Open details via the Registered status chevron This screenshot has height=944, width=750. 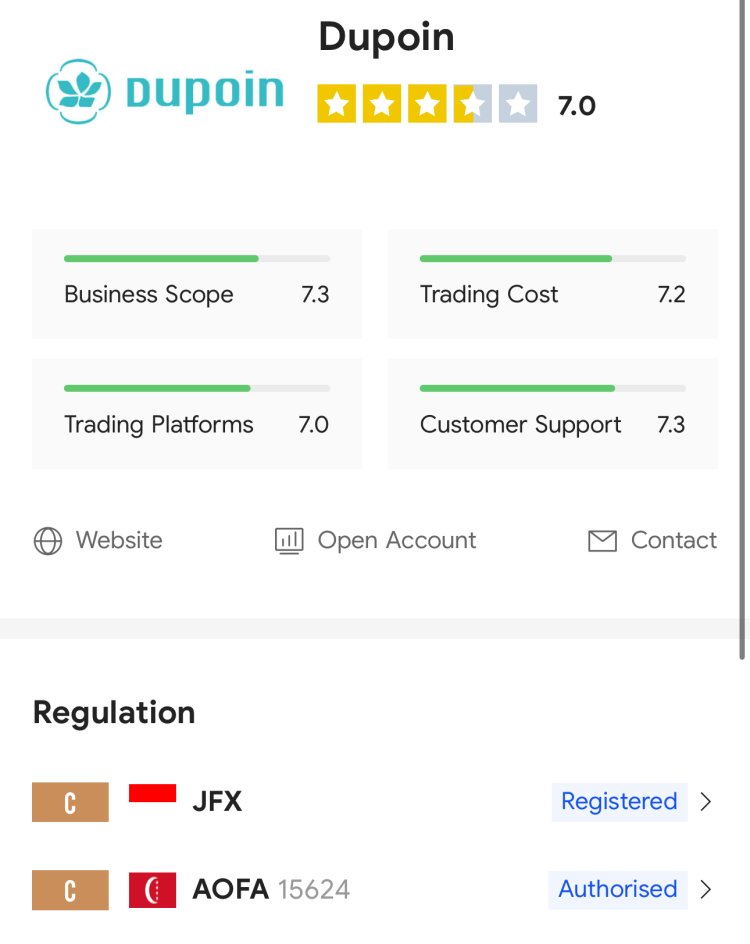tap(706, 802)
